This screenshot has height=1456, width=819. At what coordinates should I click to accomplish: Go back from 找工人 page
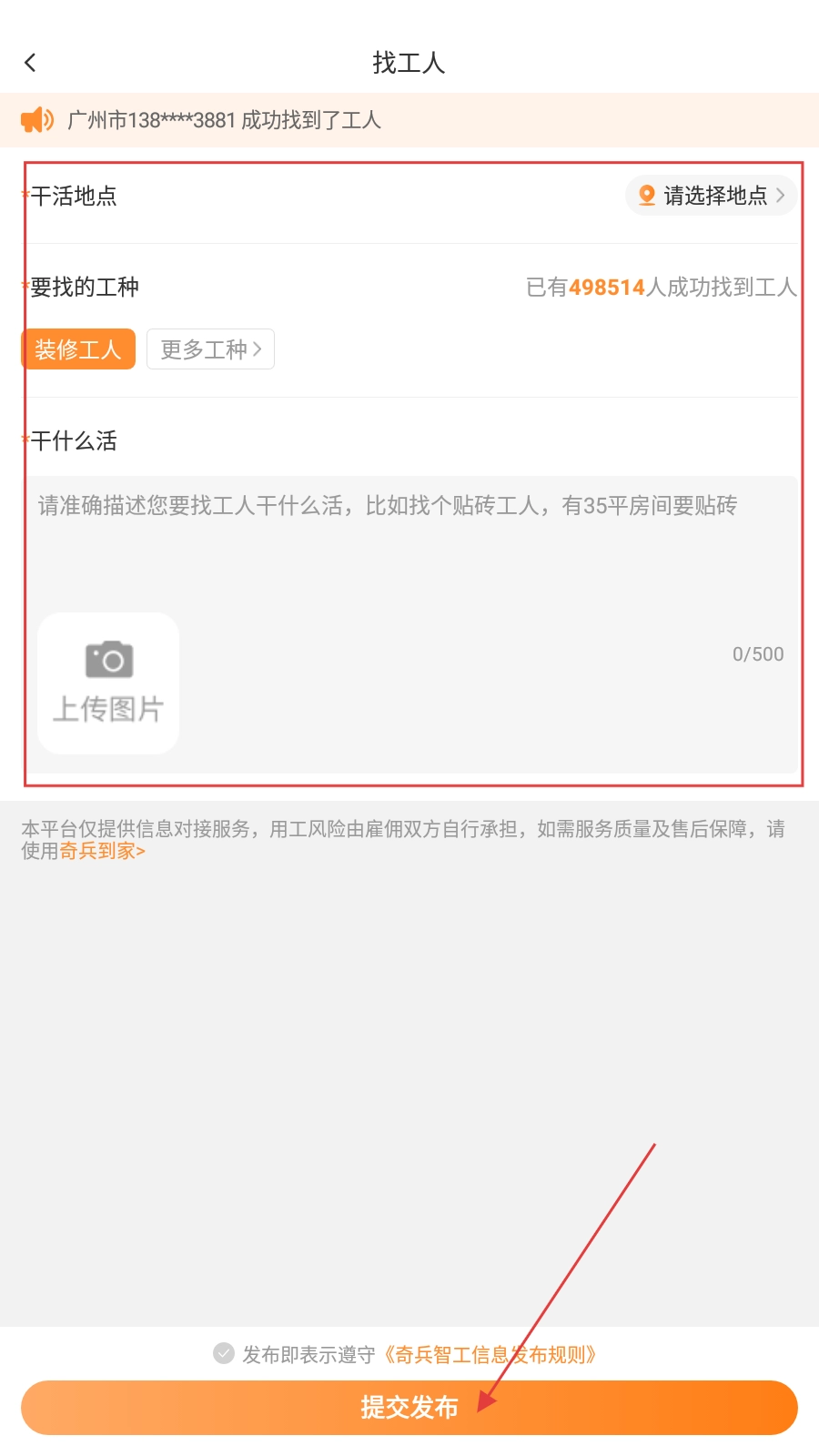pos(30,63)
